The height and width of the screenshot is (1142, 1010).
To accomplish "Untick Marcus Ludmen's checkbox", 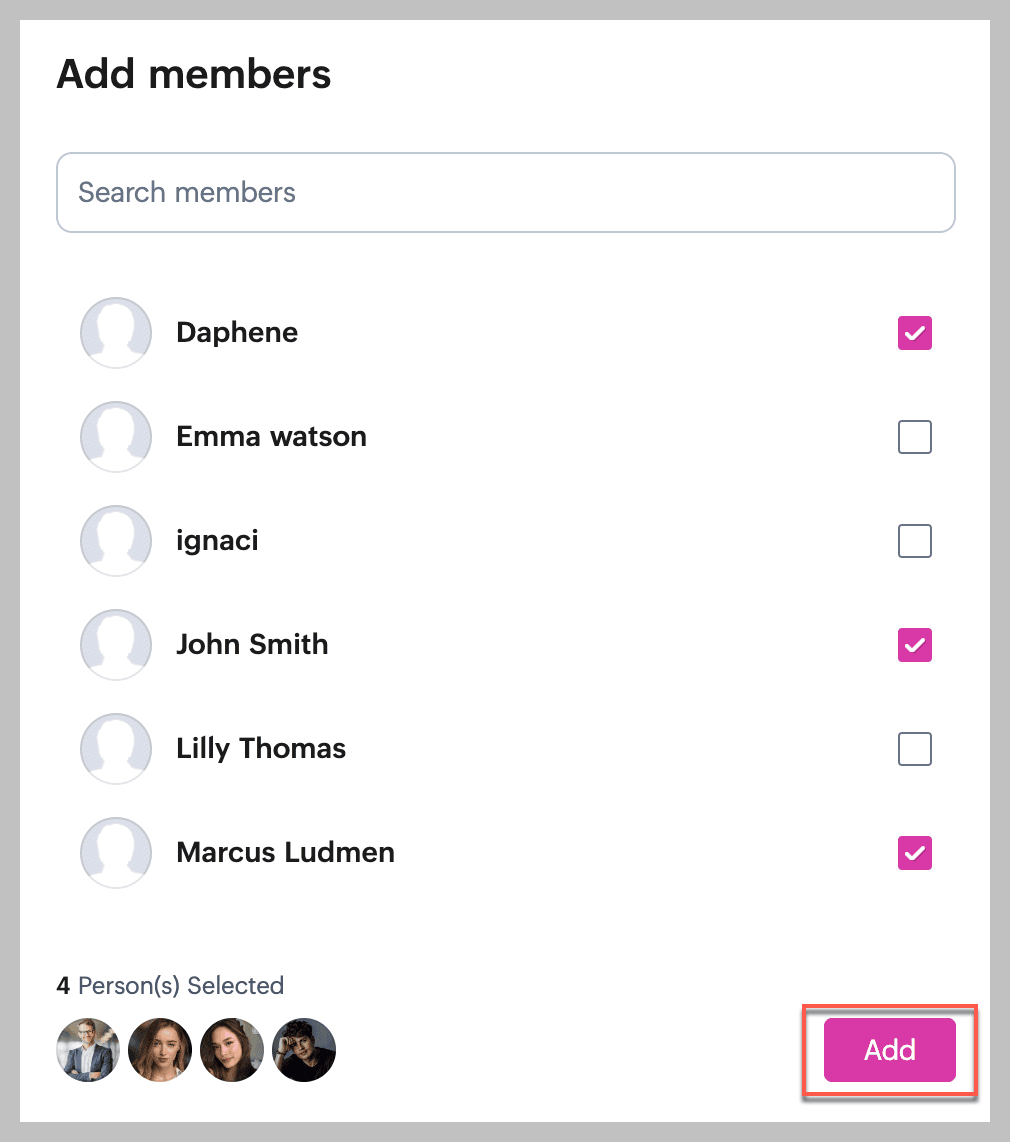I will 915,853.
